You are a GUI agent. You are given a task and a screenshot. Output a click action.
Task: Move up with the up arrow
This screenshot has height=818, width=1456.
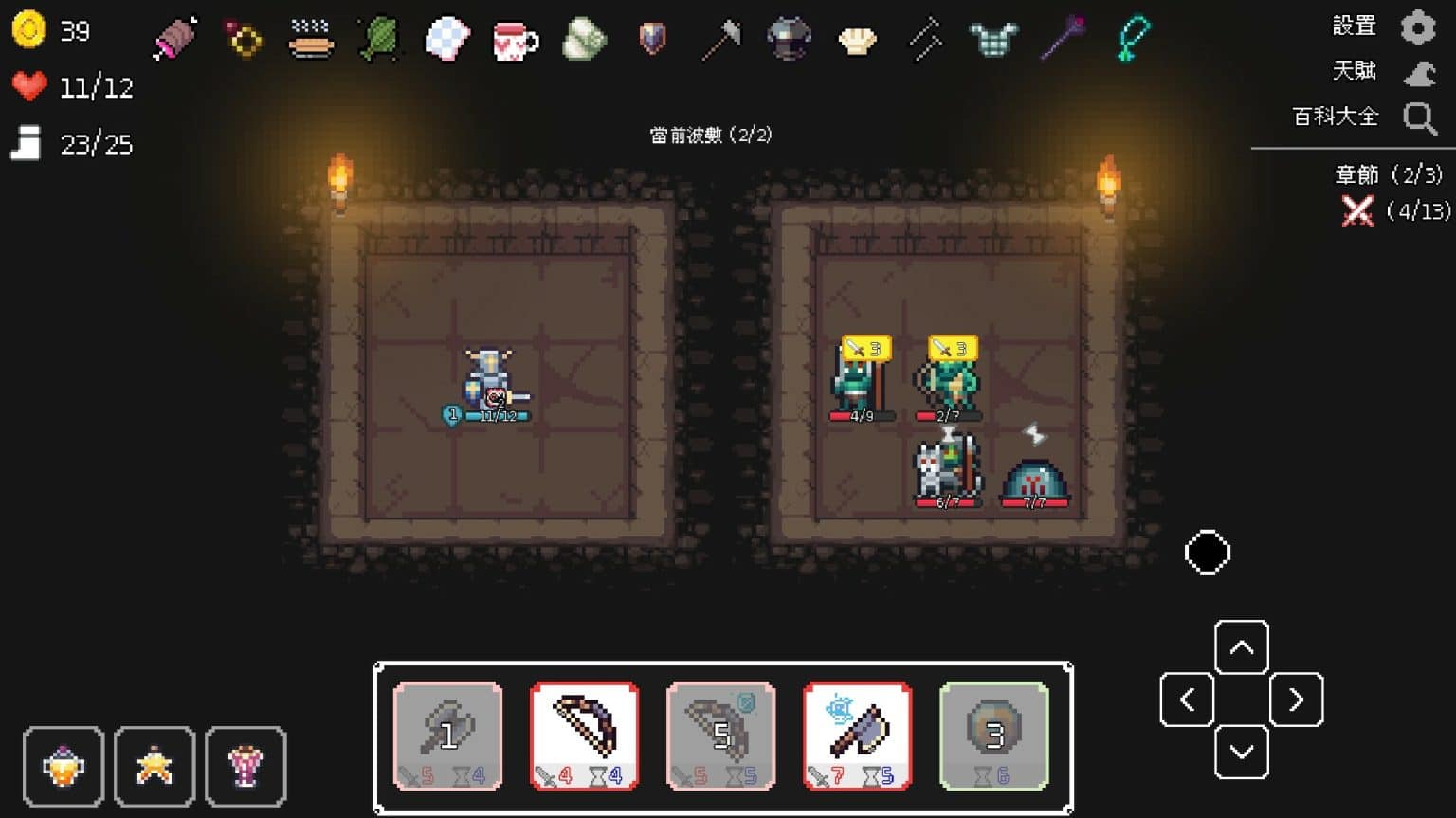coord(1241,647)
